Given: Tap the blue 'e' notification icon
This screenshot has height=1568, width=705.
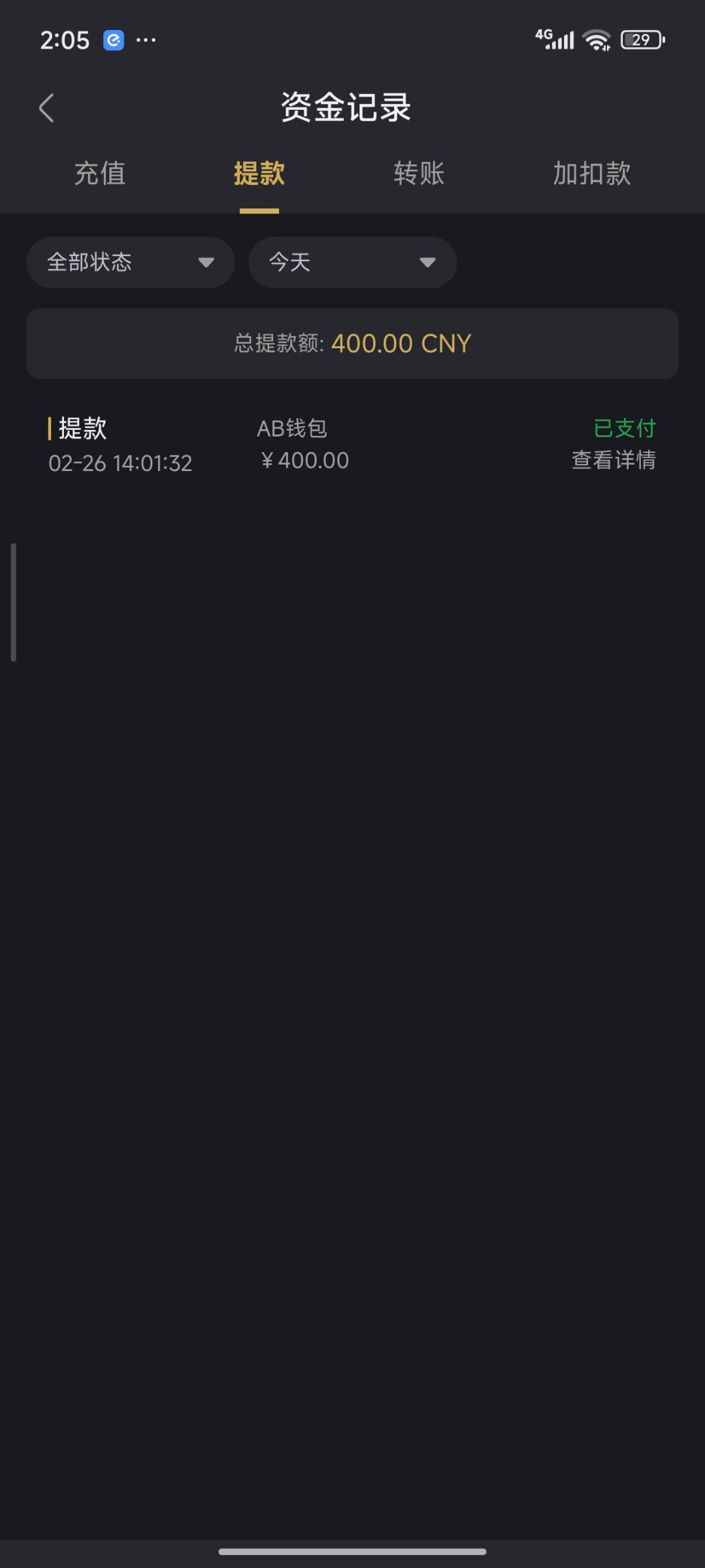Looking at the screenshot, I should pyautogui.click(x=115, y=39).
